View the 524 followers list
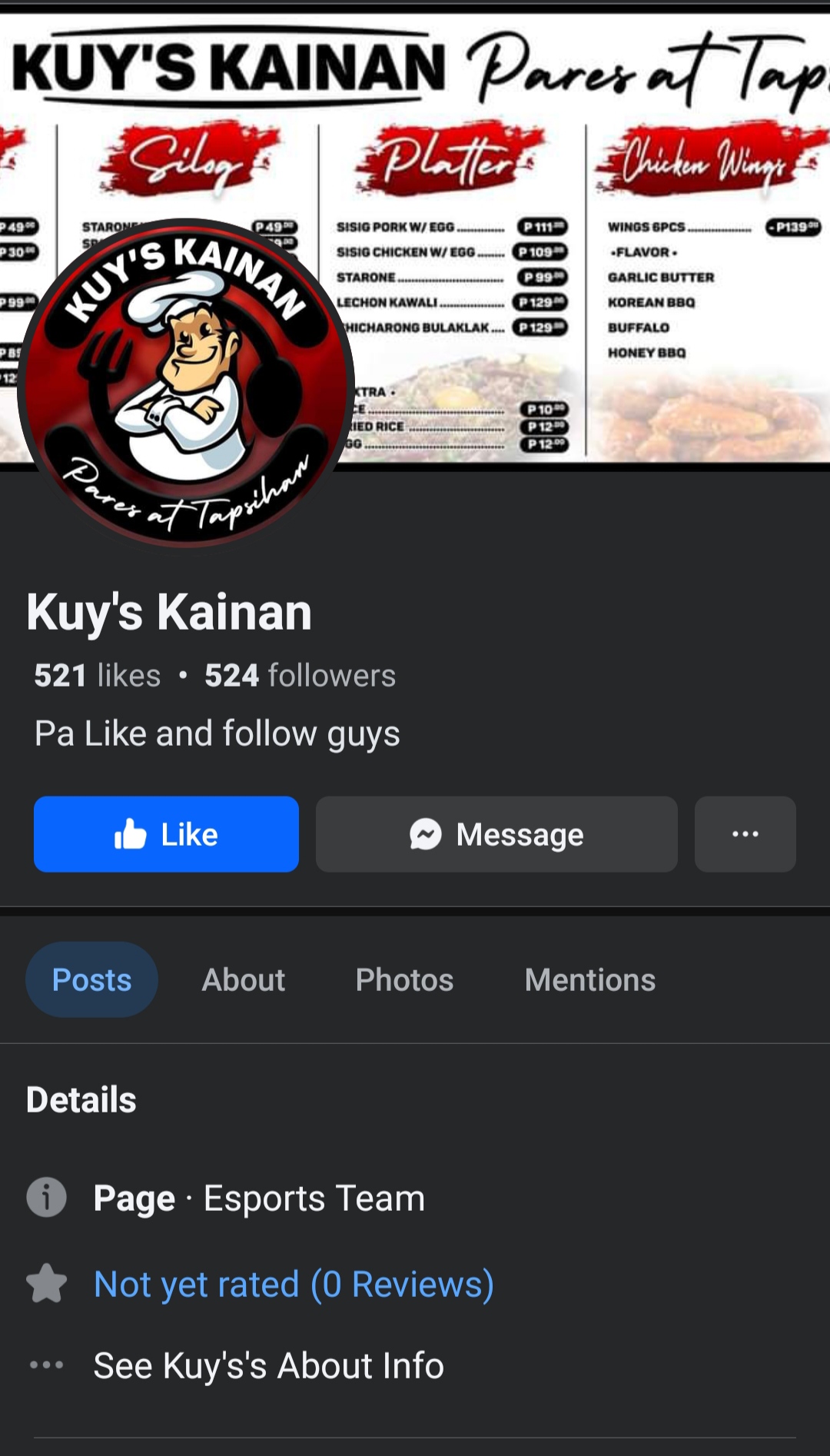This screenshot has width=830, height=1456. click(300, 676)
